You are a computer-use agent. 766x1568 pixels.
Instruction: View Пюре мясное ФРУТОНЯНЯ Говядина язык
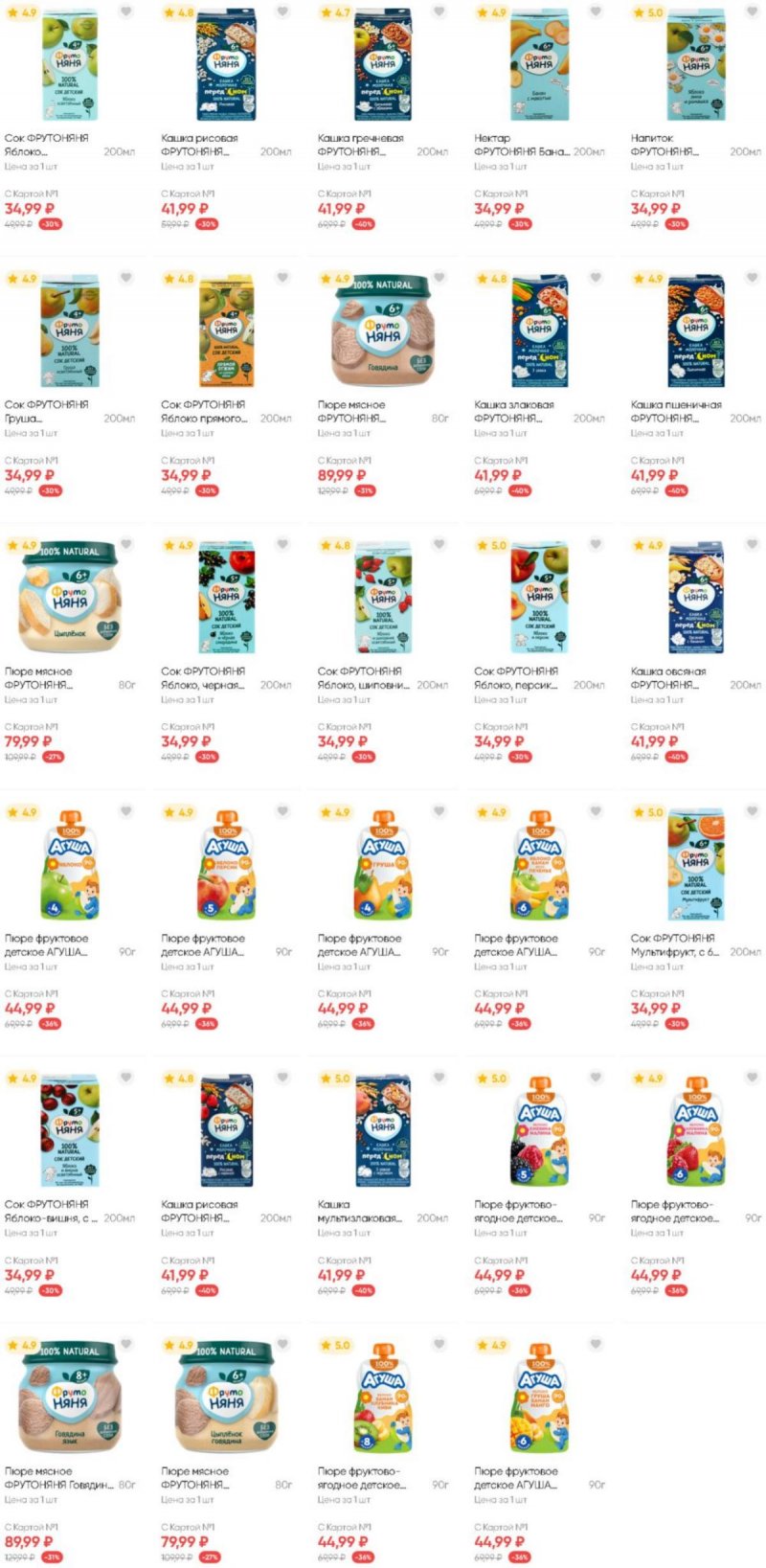[69, 1398]
